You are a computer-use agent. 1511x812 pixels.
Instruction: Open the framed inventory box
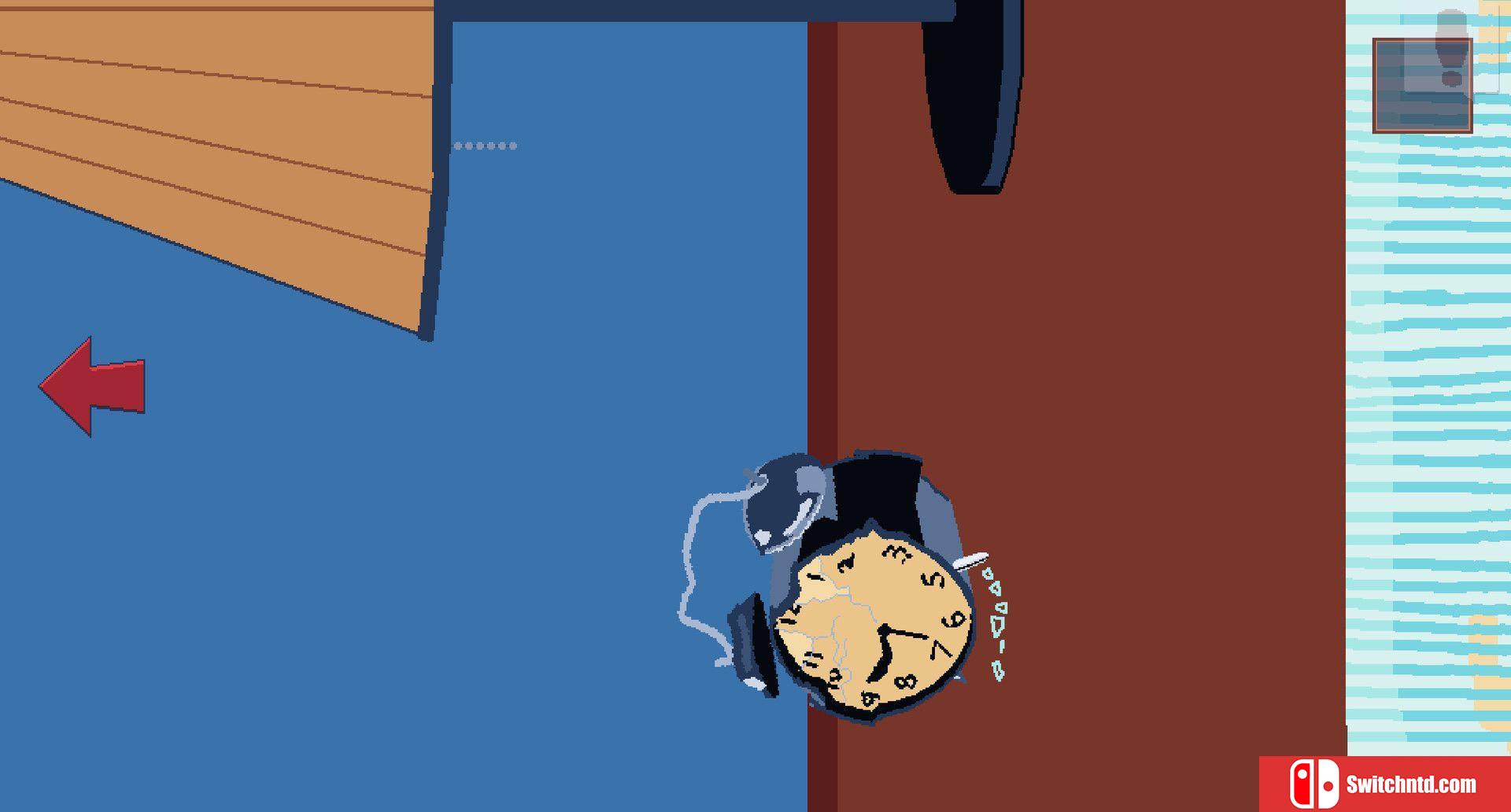[x=1422, y=85]
